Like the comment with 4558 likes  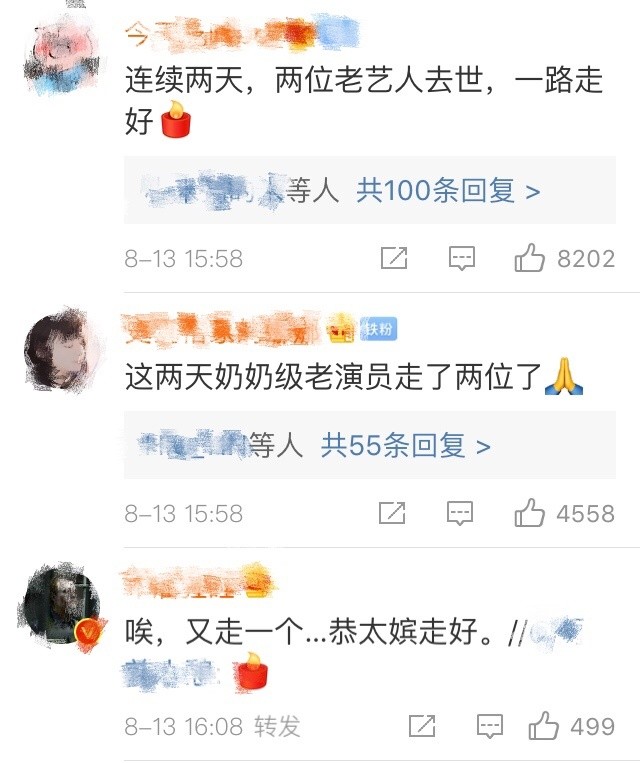point(529,514)
